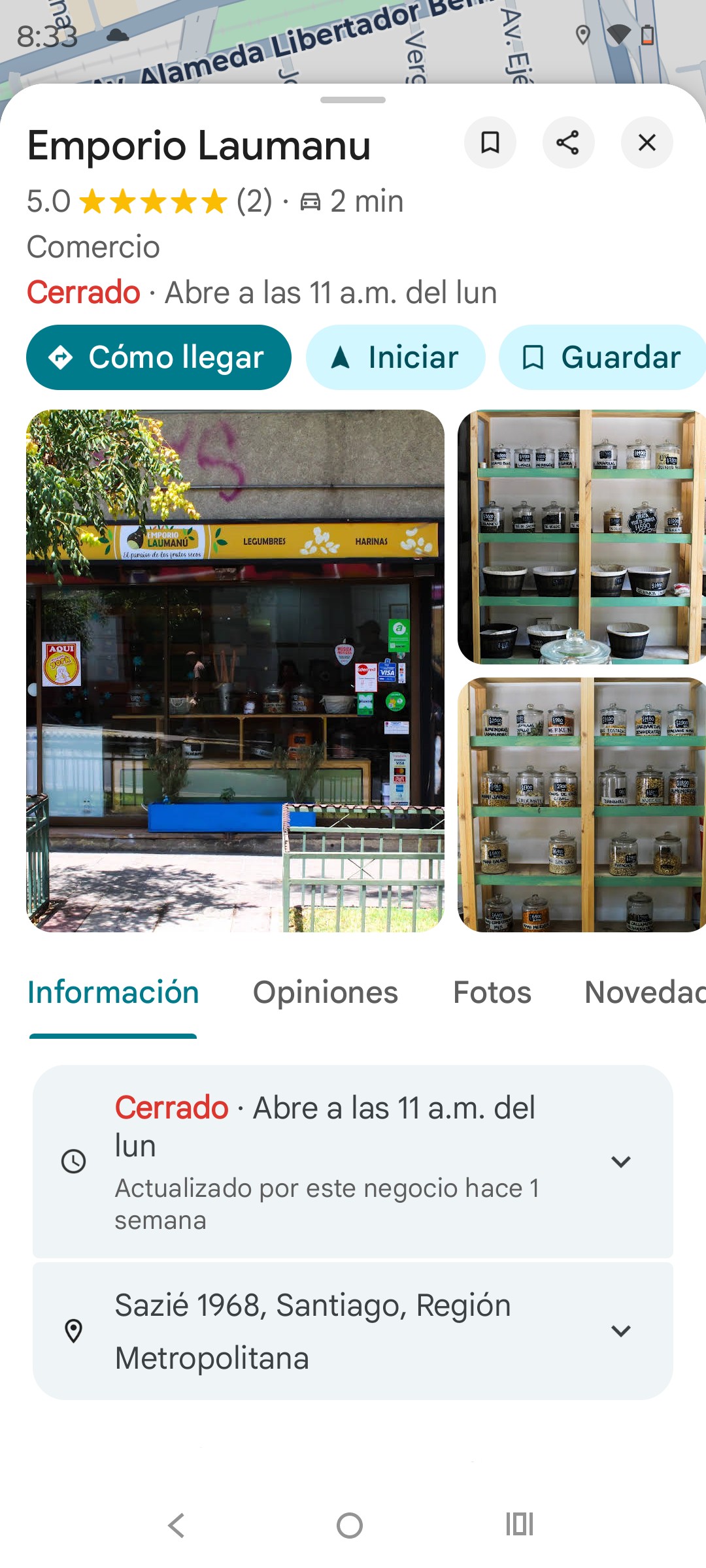Open the top-right shelf photo with baskets
The image size is (706, 1568).
[581, 537]
